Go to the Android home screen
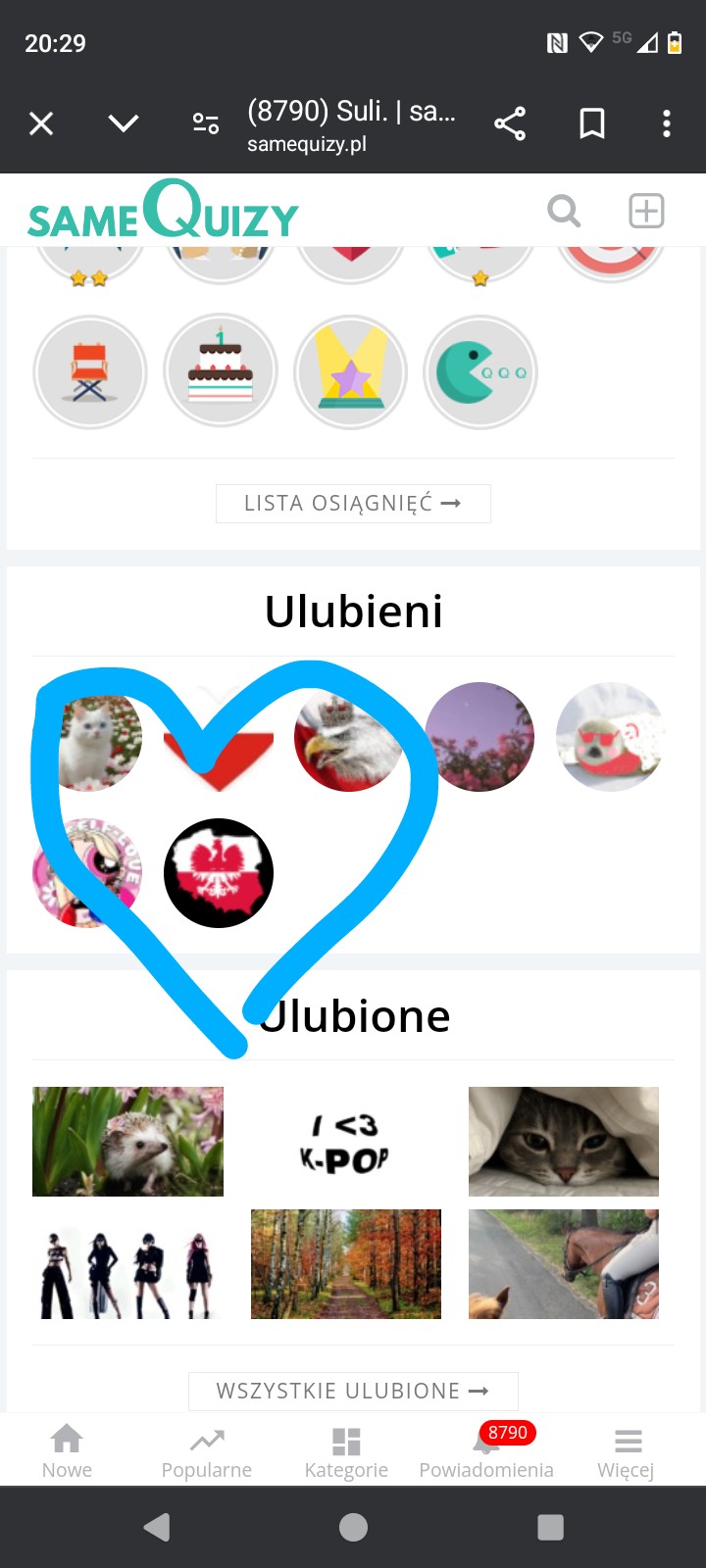The width and height of the screenshot is (706, 1568). pyautogui.click(x=353, y=1527)
